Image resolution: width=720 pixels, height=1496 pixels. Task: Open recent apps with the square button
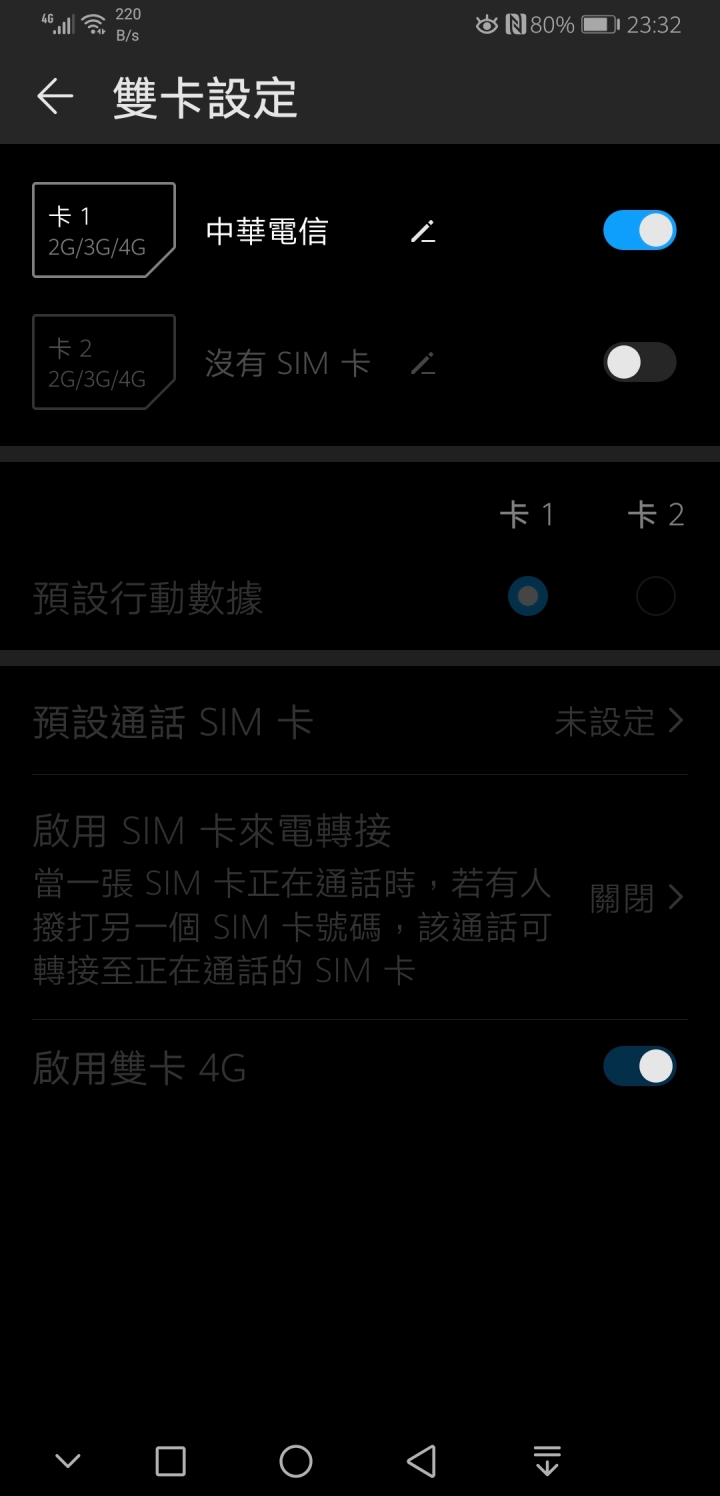coord(171,1461)
